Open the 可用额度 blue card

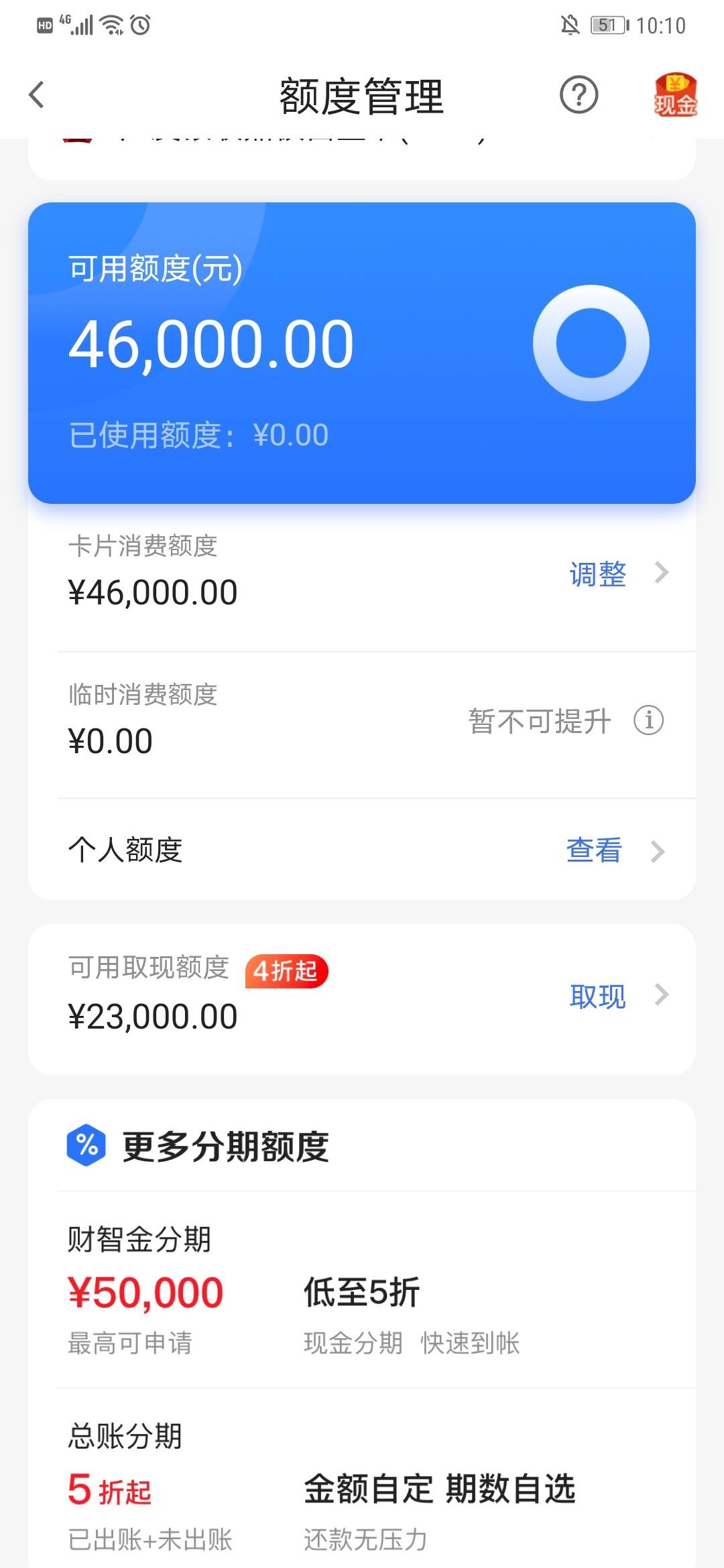(362, 352)
